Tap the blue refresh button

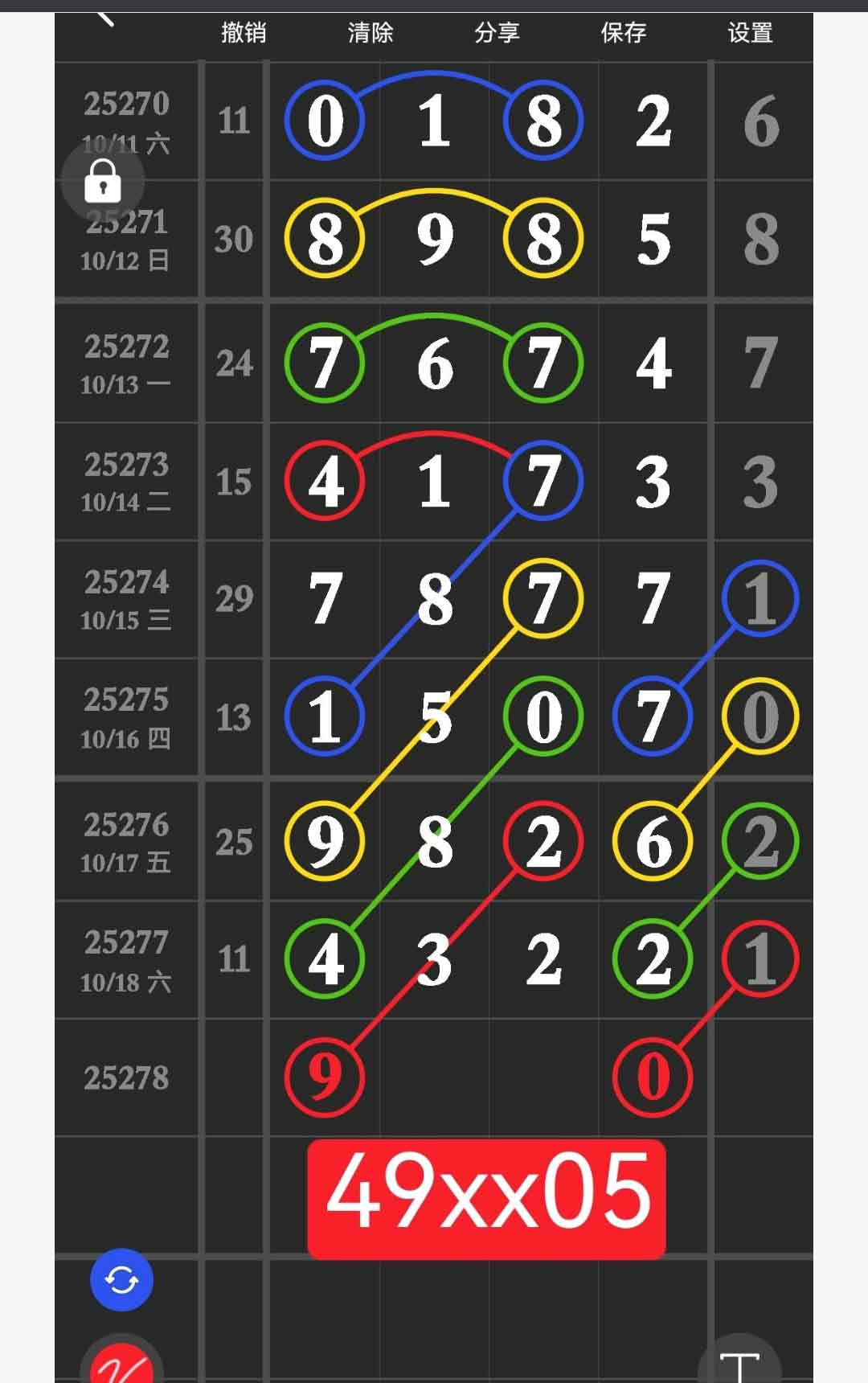[121, 1279]
